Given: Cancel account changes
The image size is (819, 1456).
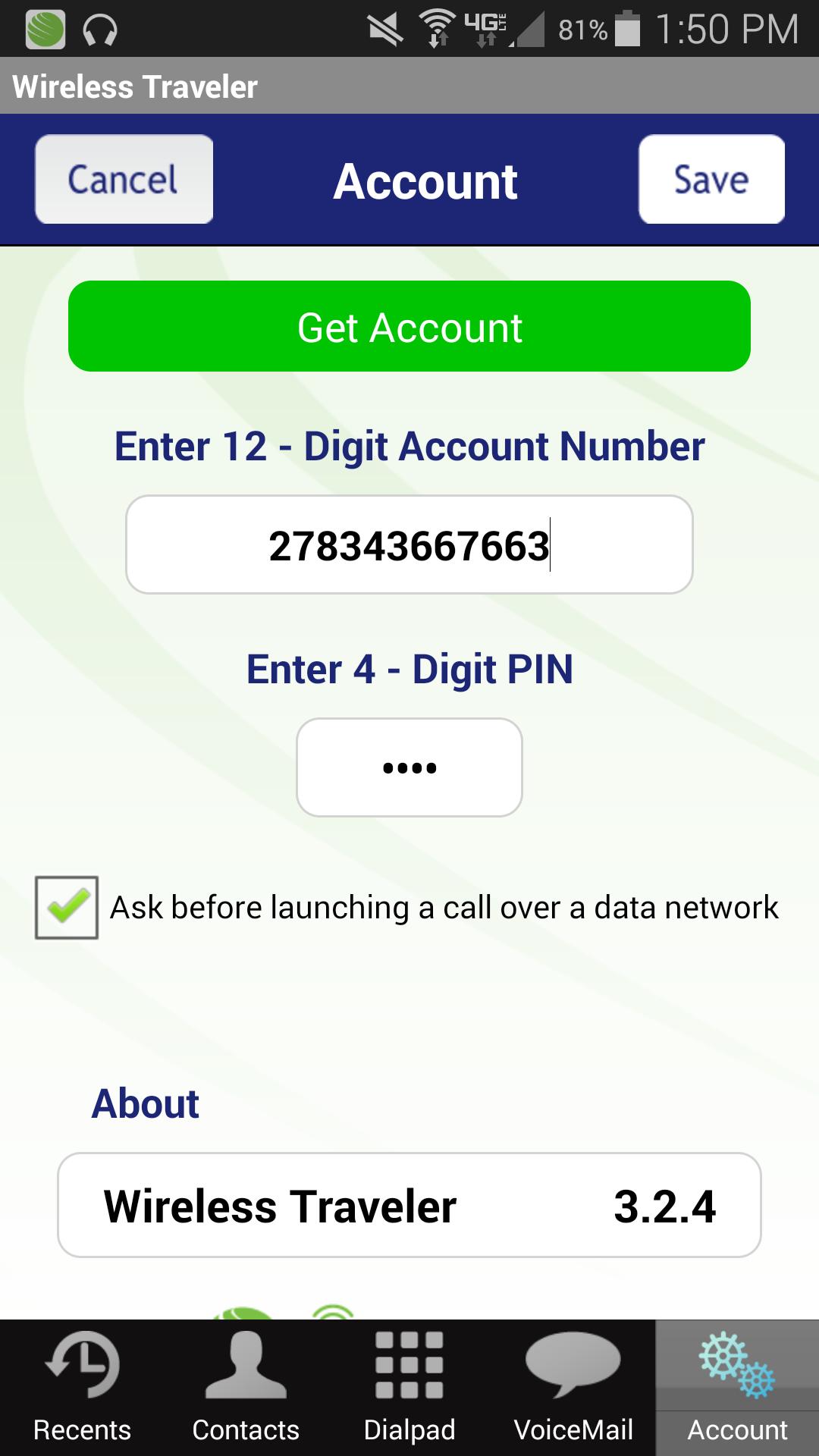Looking at the screenshot, I should tap(124, 179).
